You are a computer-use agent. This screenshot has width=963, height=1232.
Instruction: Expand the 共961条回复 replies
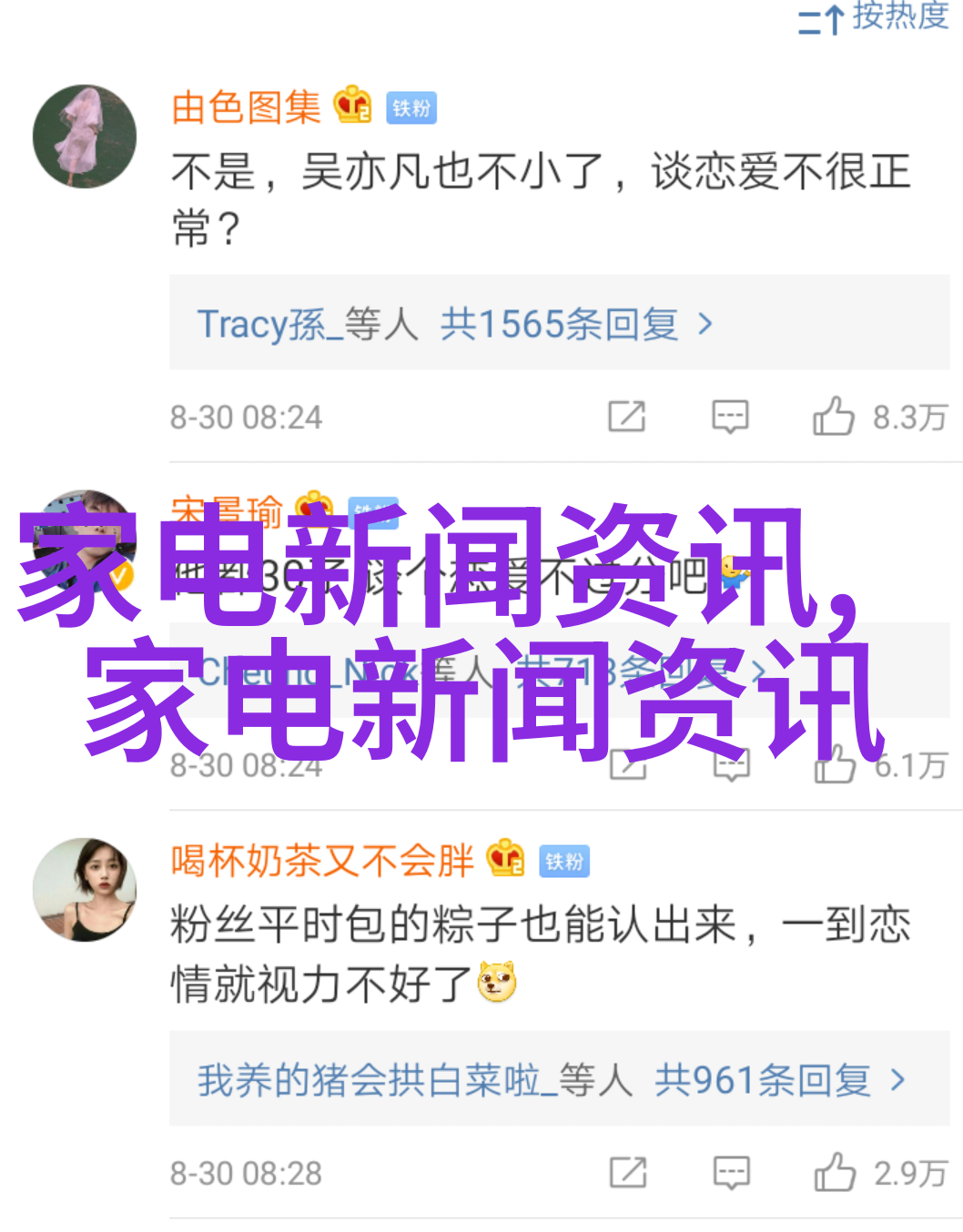(x=779, y=1080)
